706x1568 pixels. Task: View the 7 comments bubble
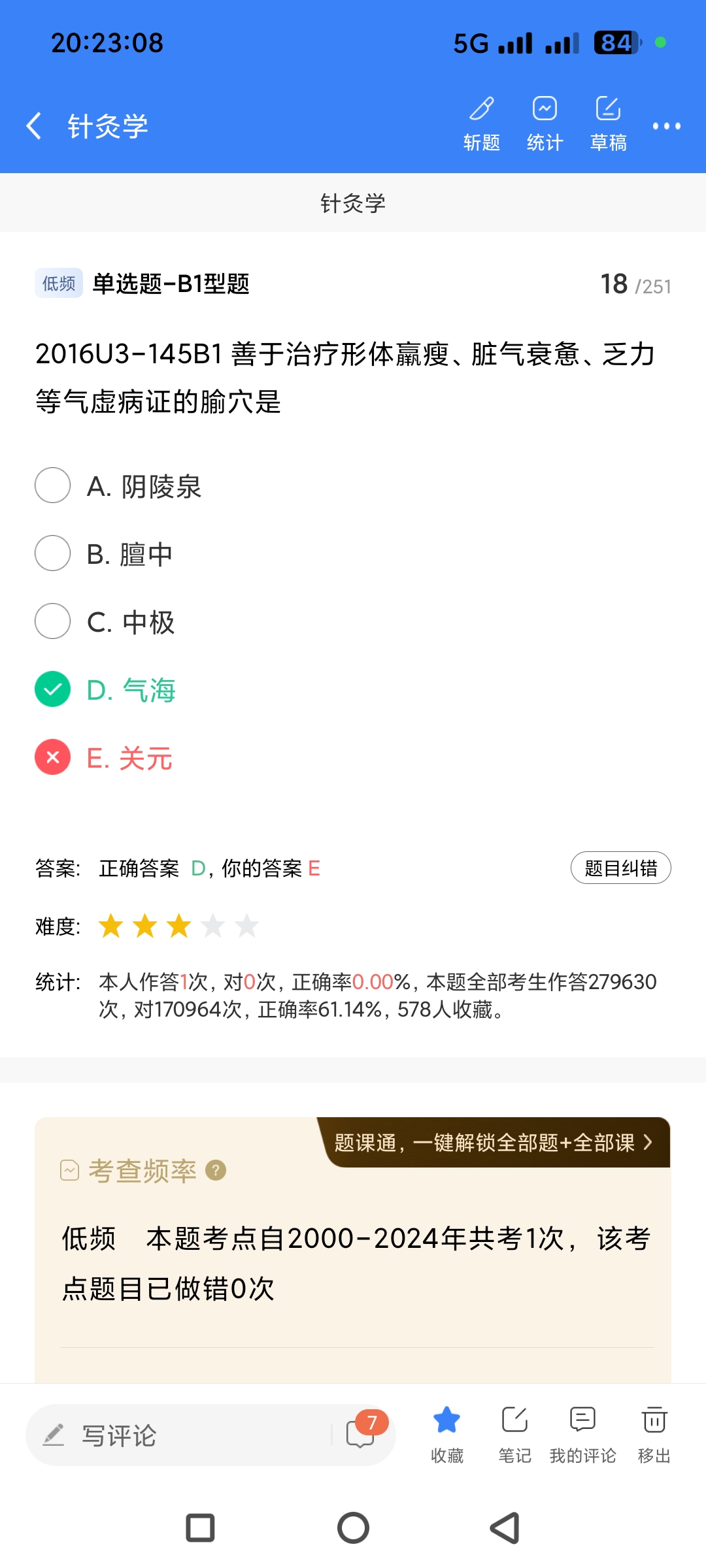[x=361, y=1433]
